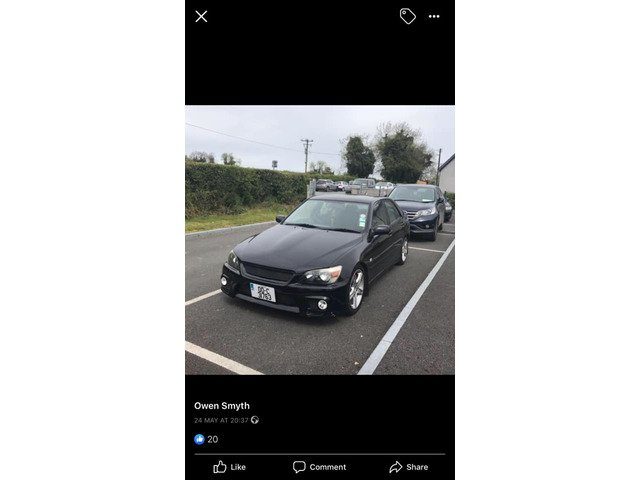This screenshot has width=640, height=480.
Task: Comment on this photo
Action: (319, 467)
